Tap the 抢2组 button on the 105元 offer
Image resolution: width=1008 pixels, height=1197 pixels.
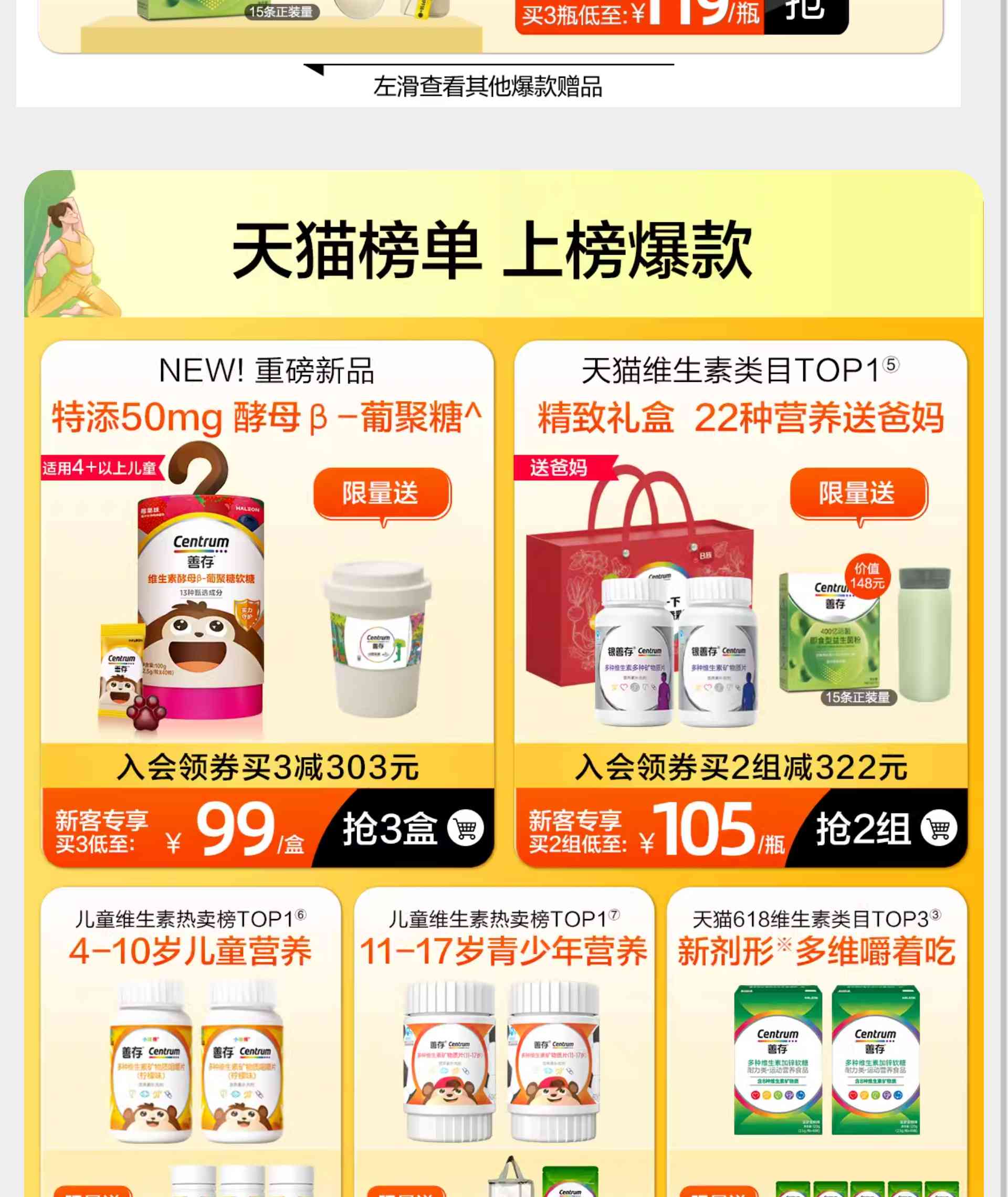tap(884, 828)
